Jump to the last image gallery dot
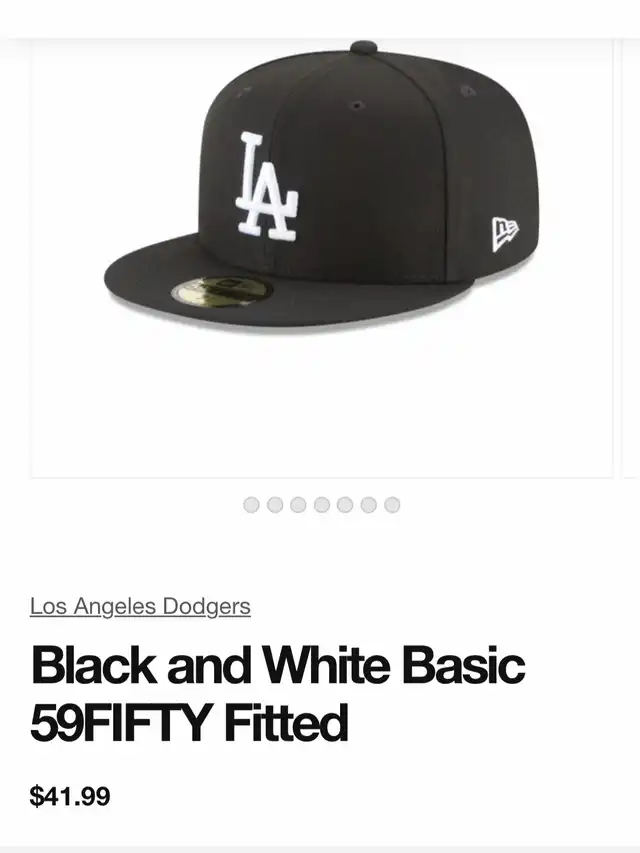Screen dimensions: 640x853 point(392,505)
